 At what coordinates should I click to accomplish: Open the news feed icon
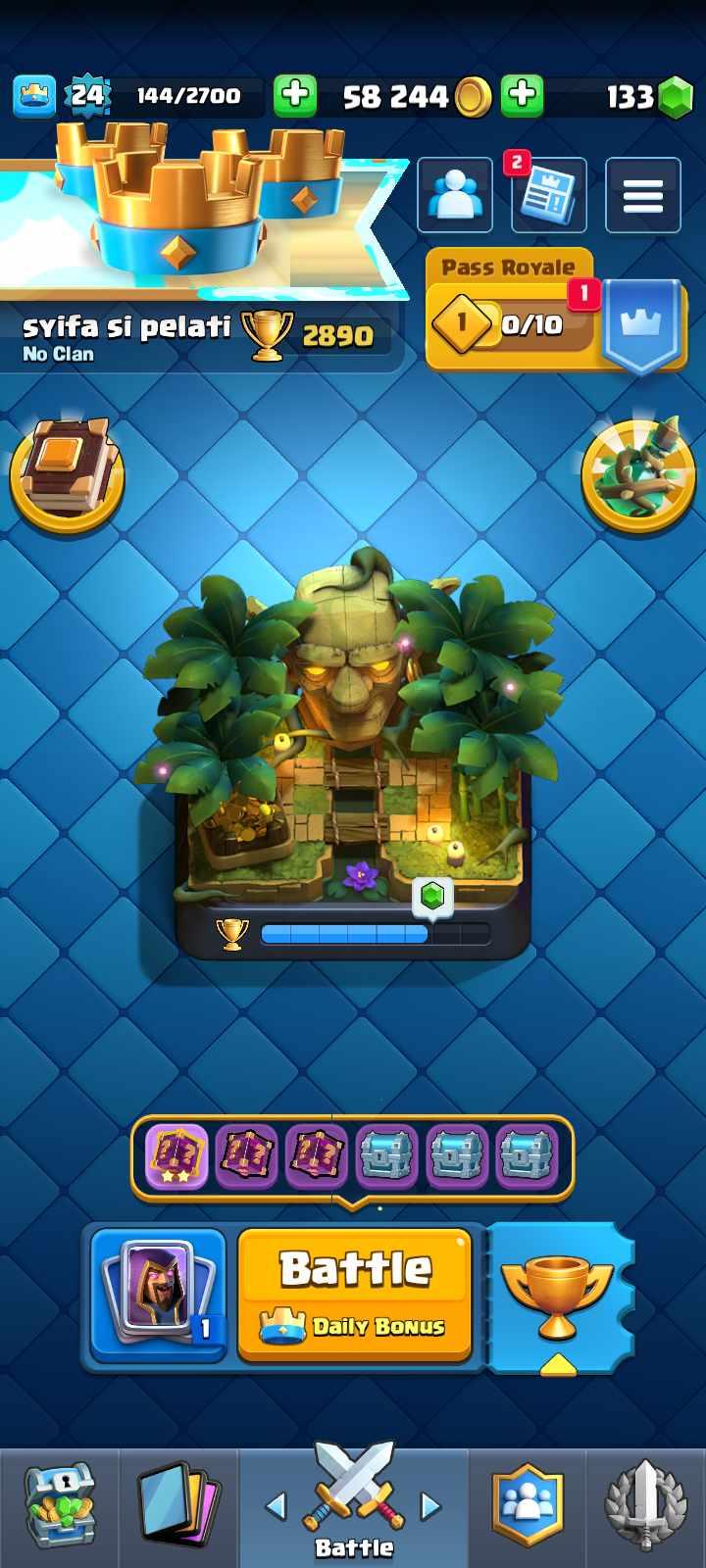(548, 195)
